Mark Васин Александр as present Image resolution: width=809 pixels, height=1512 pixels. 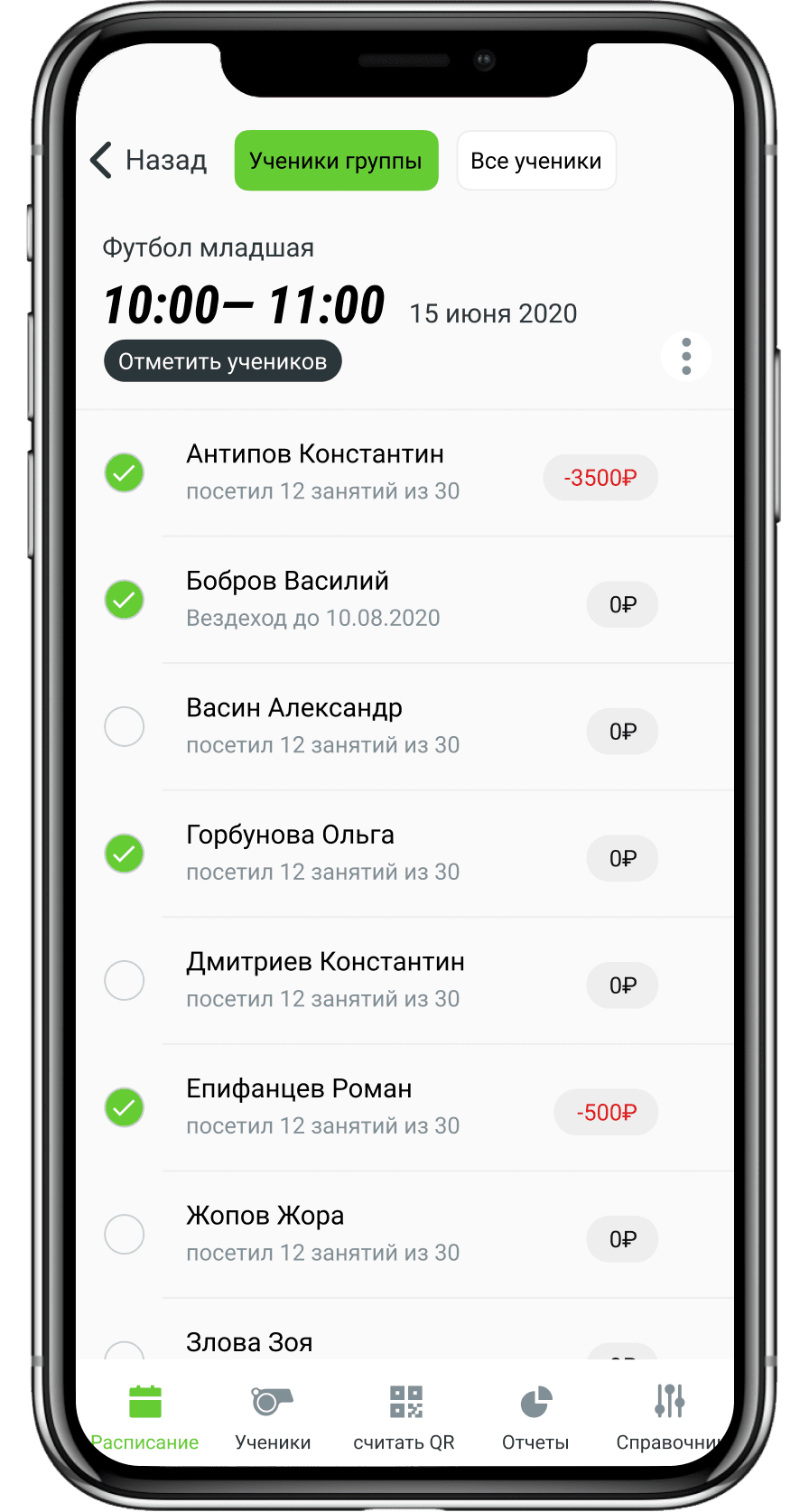point(125,726)
